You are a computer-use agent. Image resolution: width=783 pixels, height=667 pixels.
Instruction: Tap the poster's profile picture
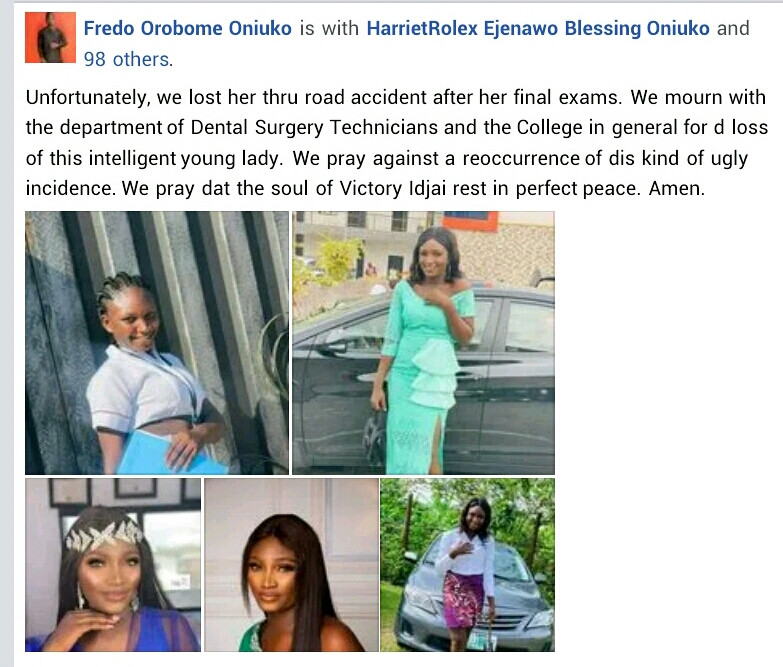50,39
